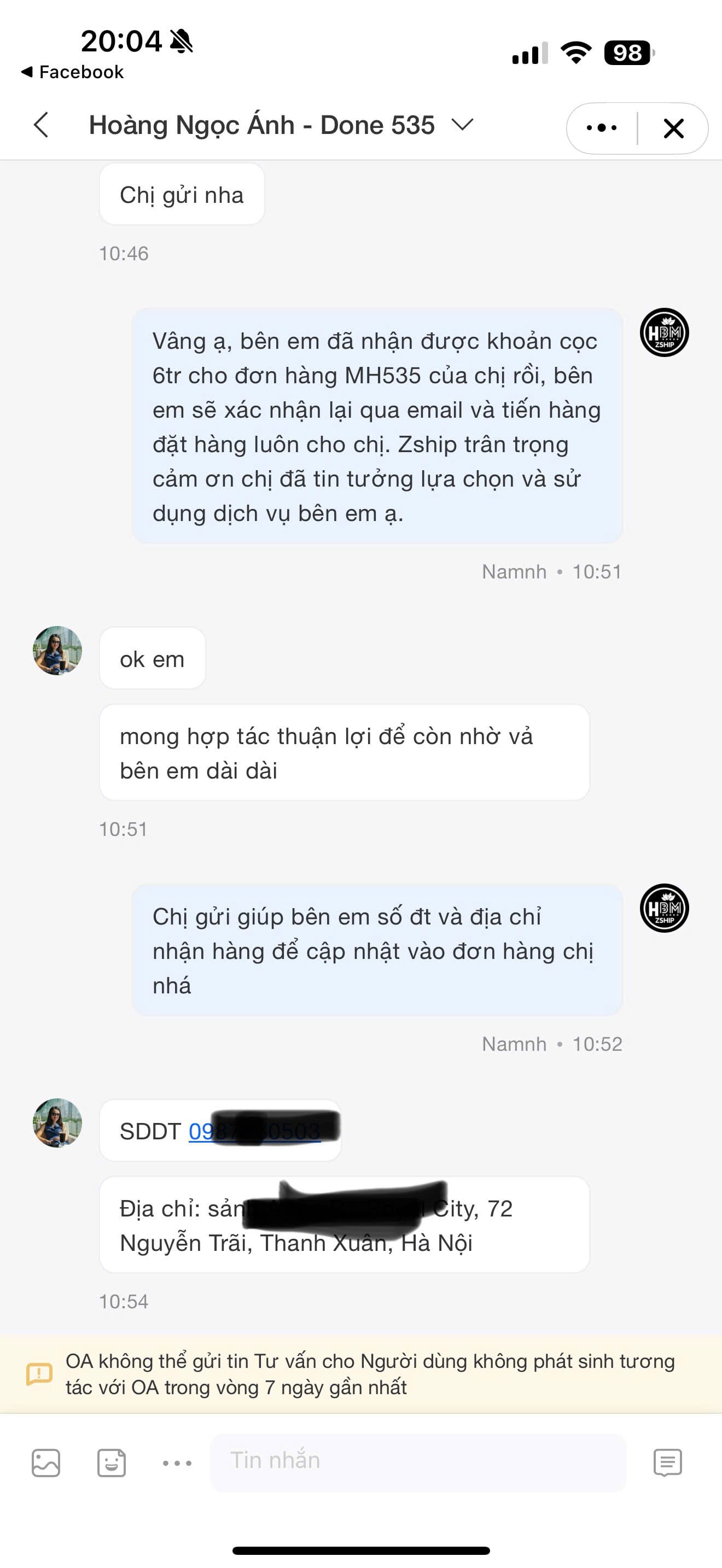Expand the Hoàng Ngọc Ánh title dropdown

[462, 125]
